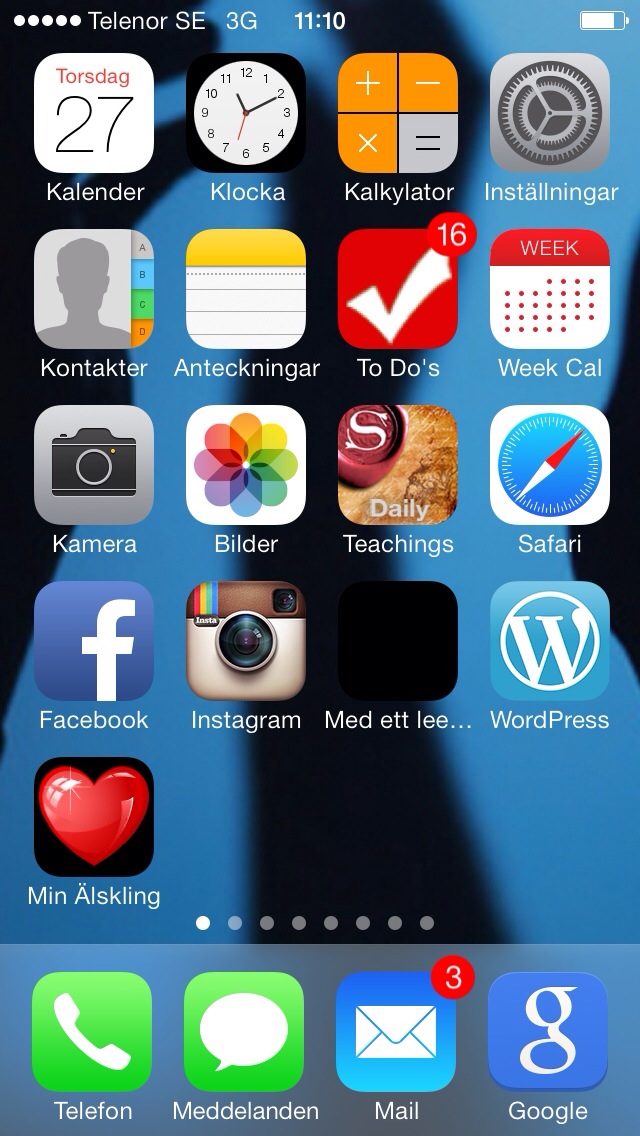Open Bilder photos
The height and width of the screenshot is (1136, 640).
246,465
